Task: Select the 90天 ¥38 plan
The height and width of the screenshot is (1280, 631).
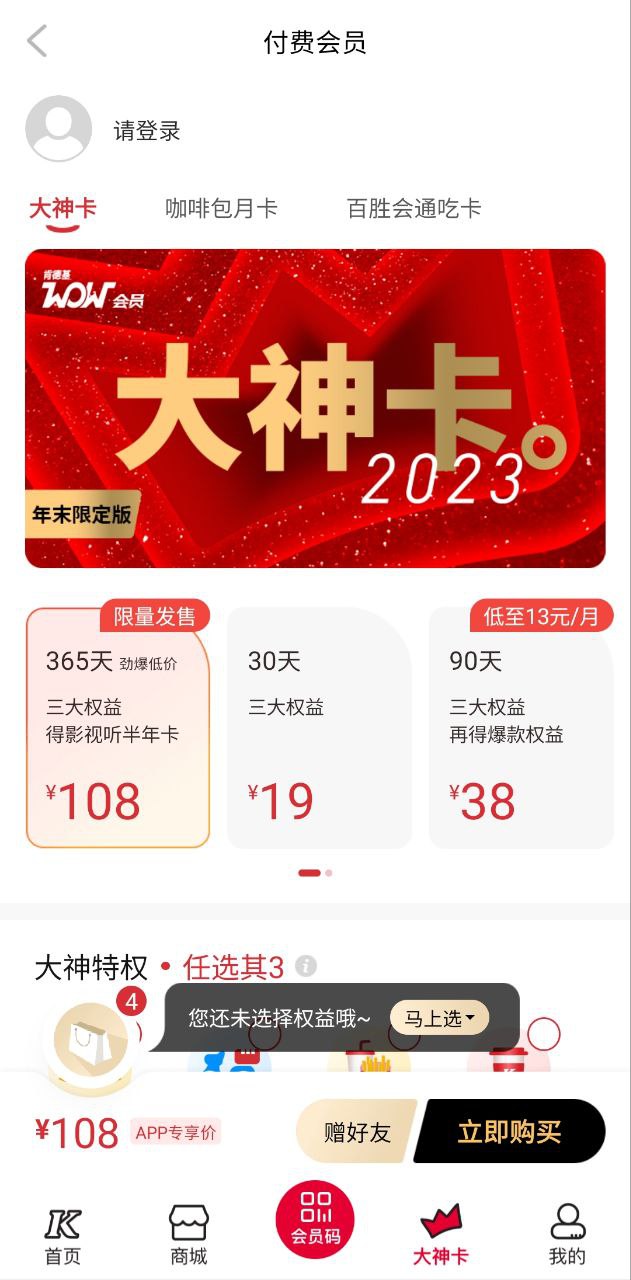Action: click(520, 728)
